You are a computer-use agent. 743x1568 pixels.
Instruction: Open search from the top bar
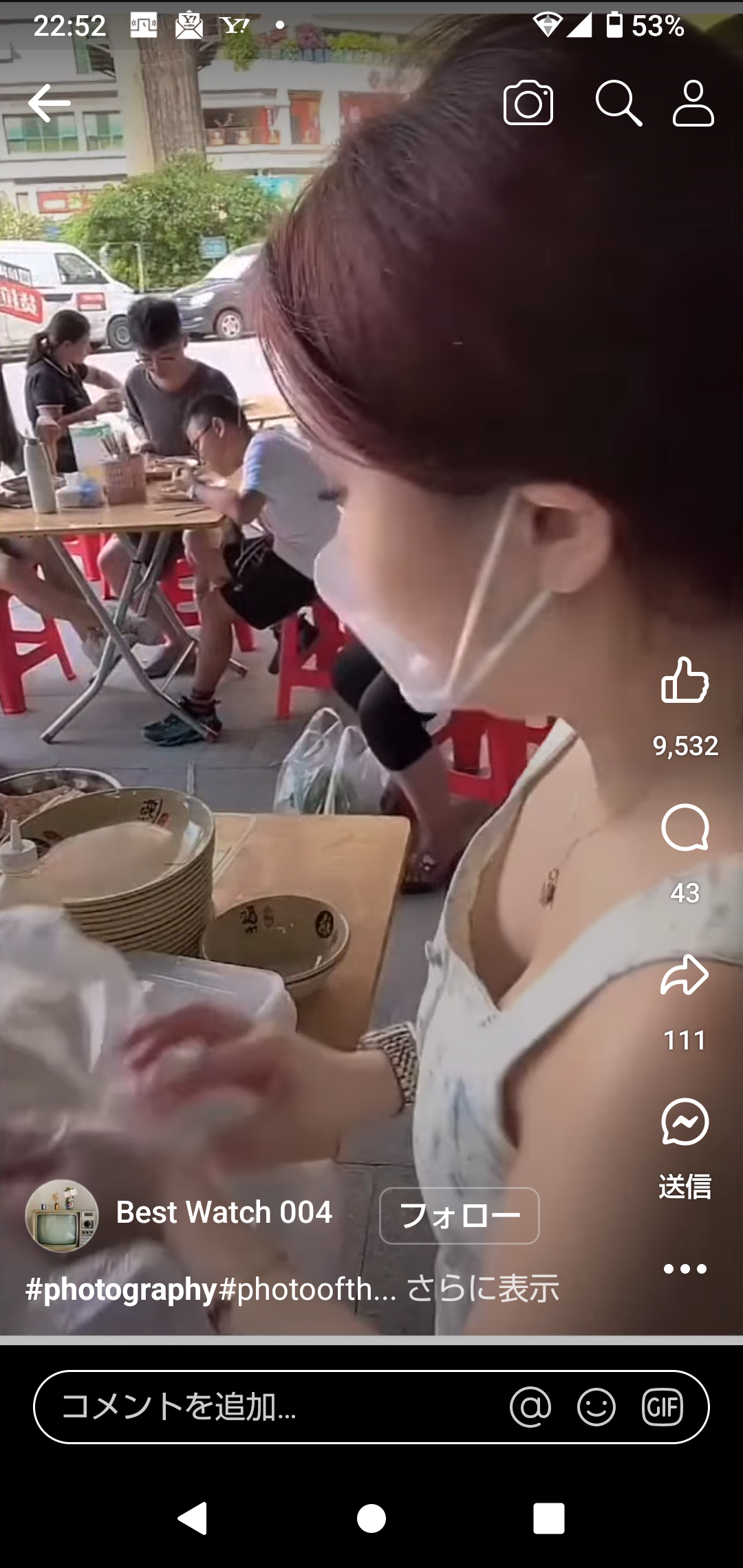[618, 103]
